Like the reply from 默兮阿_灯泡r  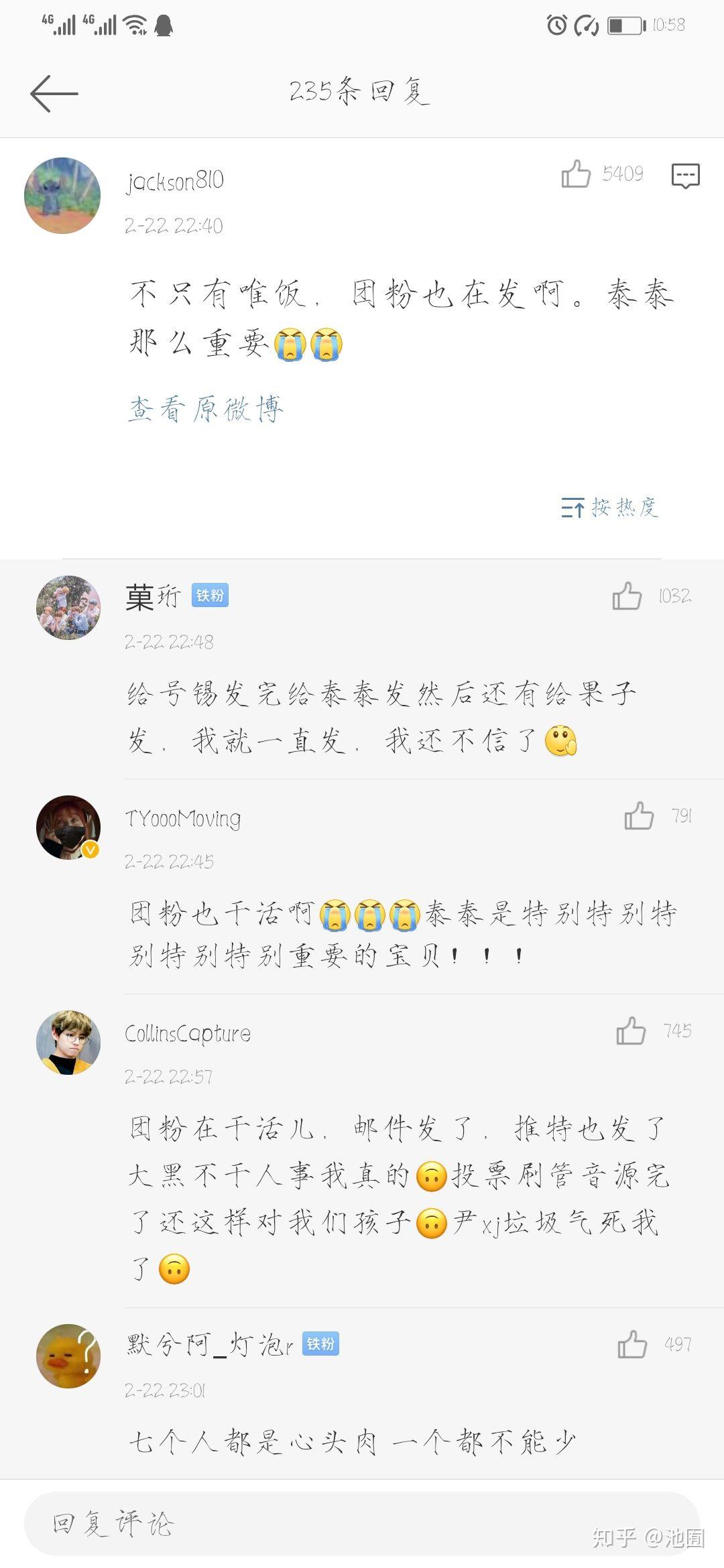632,1345
